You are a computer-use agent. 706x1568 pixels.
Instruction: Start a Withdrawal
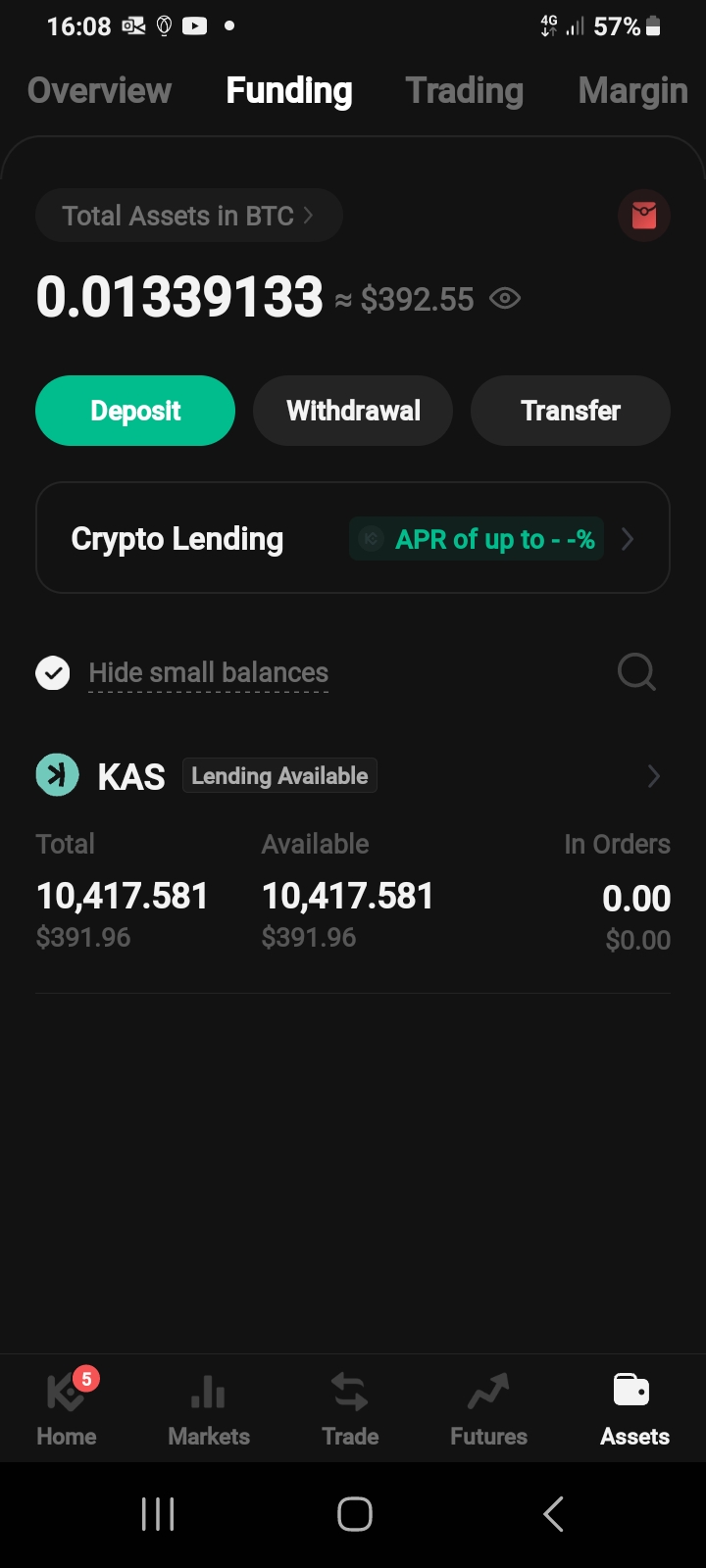click(x=353, y=411)
